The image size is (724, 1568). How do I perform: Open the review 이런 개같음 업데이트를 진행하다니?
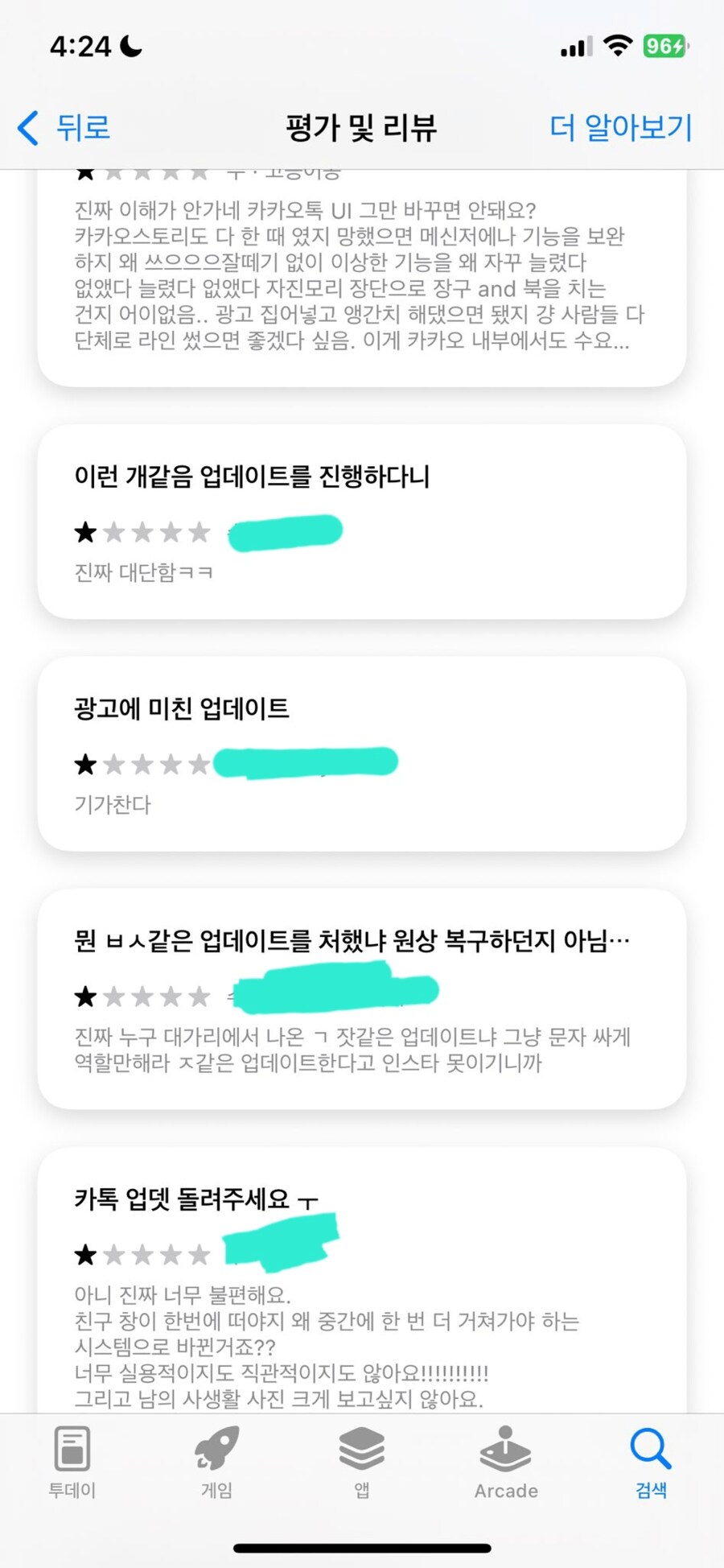(251, 475)
